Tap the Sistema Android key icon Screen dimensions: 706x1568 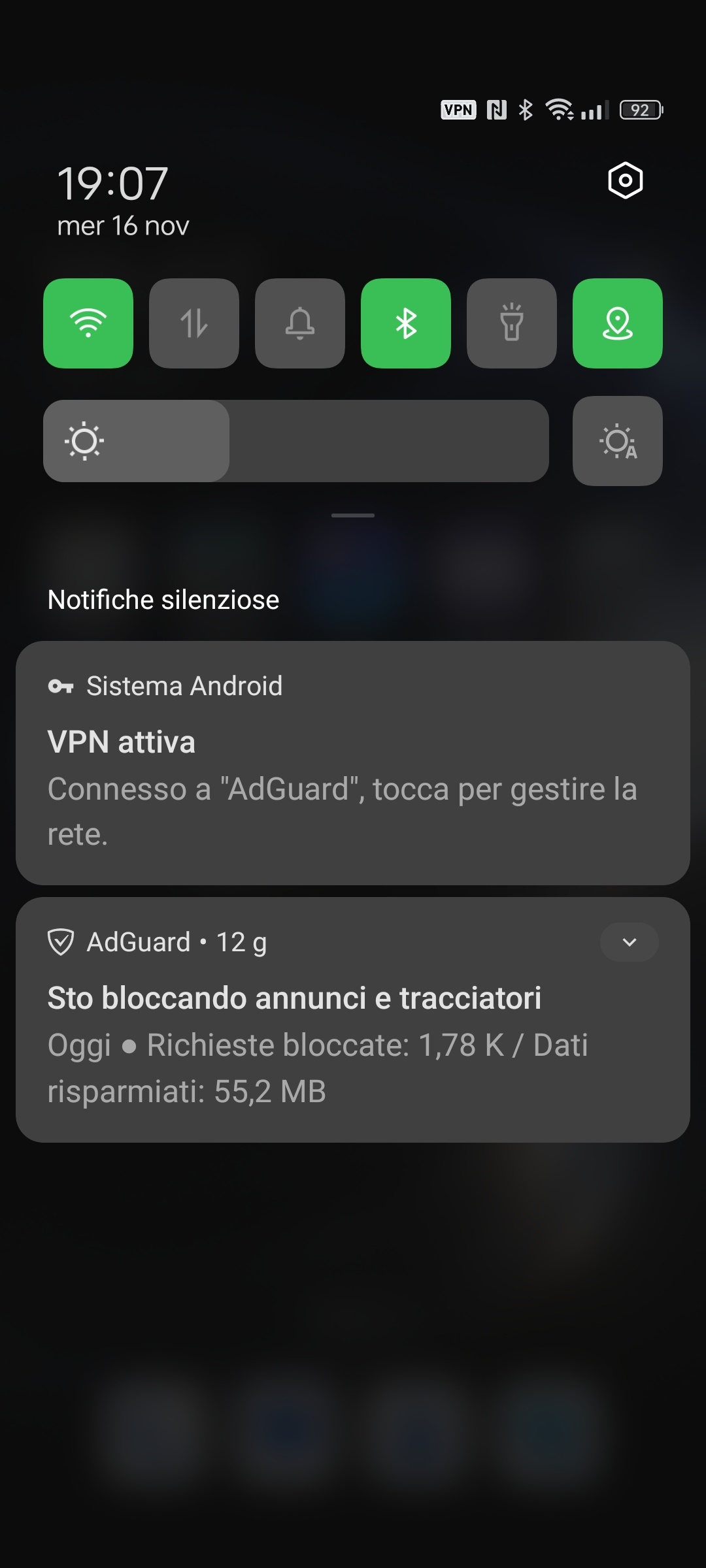(x=61, y=685)
